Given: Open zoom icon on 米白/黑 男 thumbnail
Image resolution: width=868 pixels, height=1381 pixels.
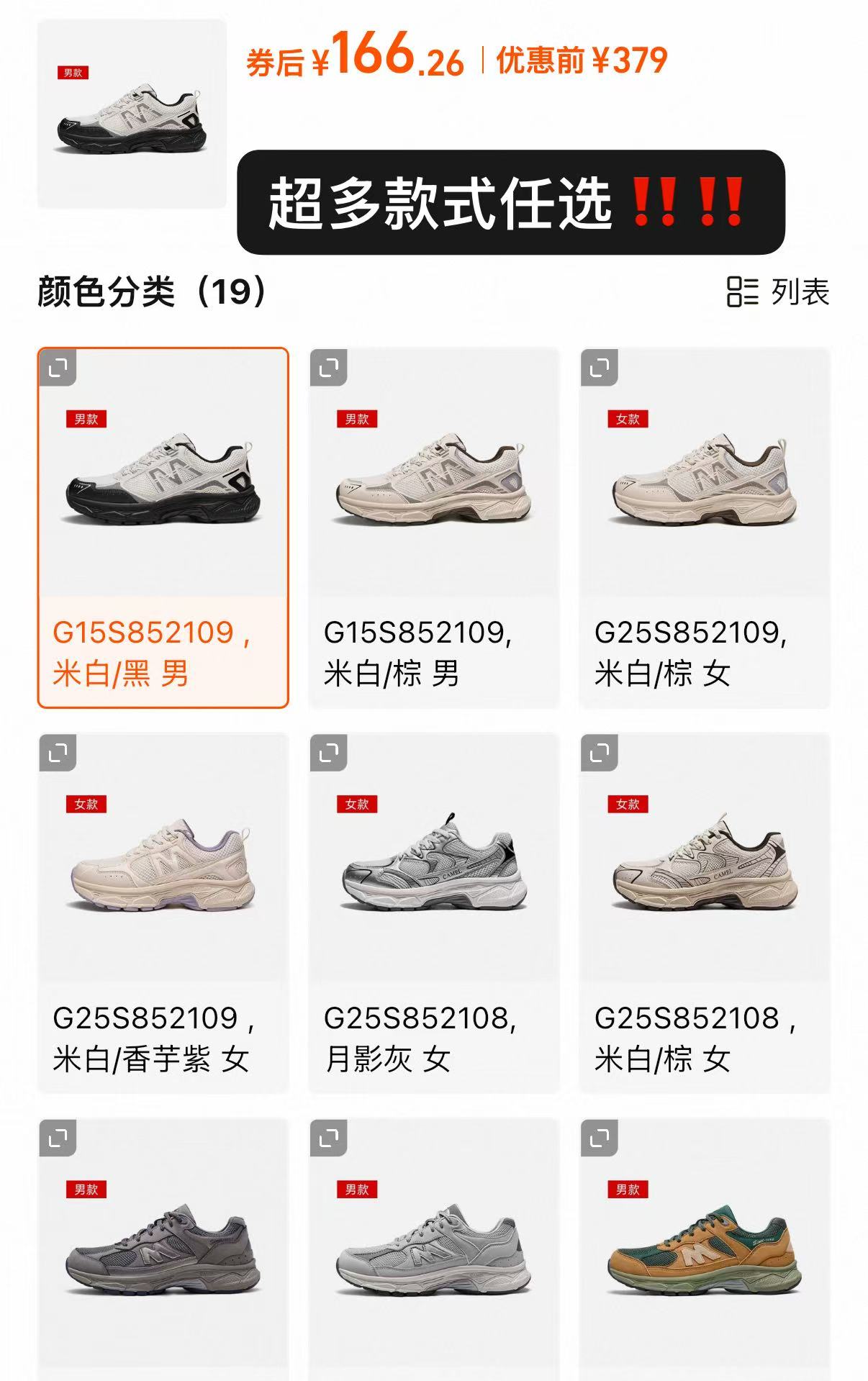Looking at the screenshot, I should coord(60,368).
